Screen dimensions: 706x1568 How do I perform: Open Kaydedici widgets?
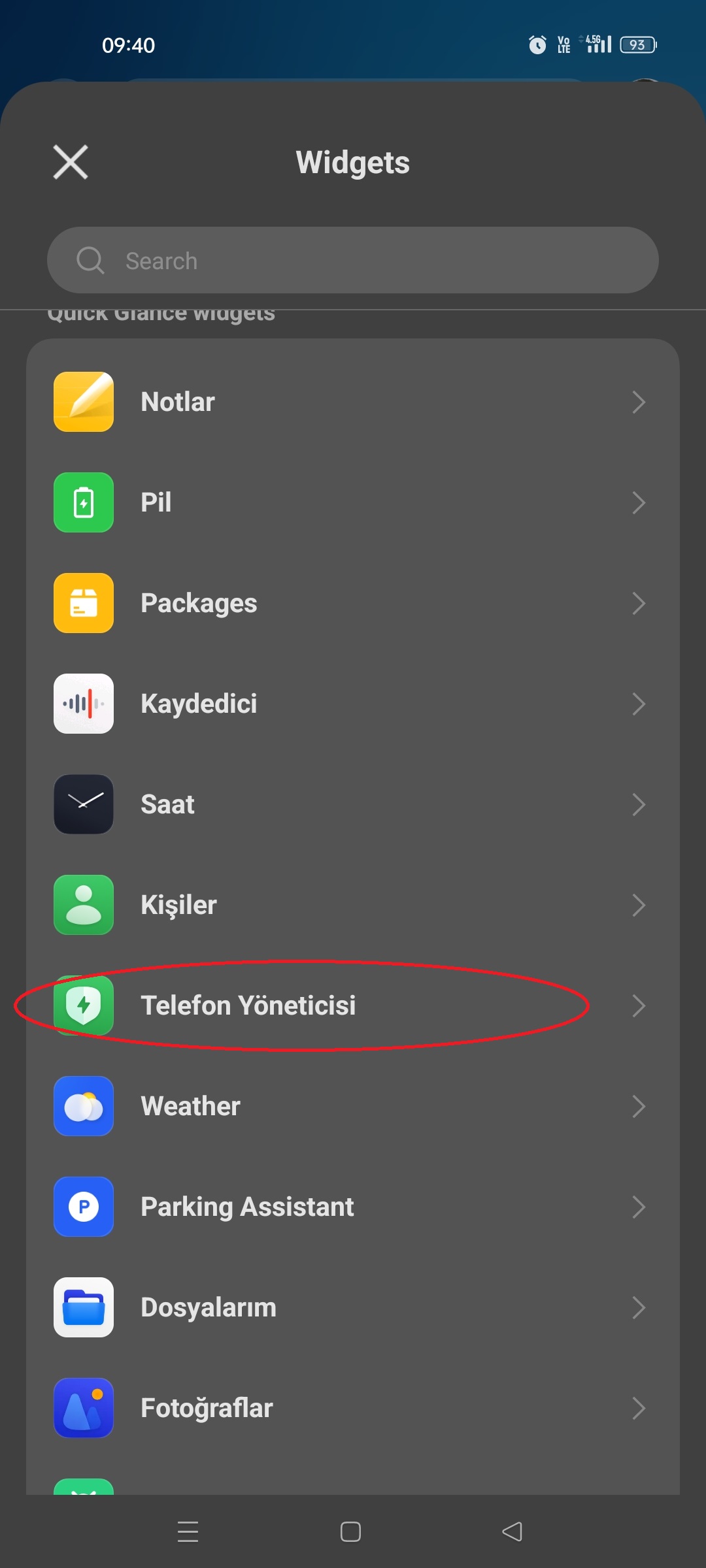pyautogui.click(x=353, y=704)
